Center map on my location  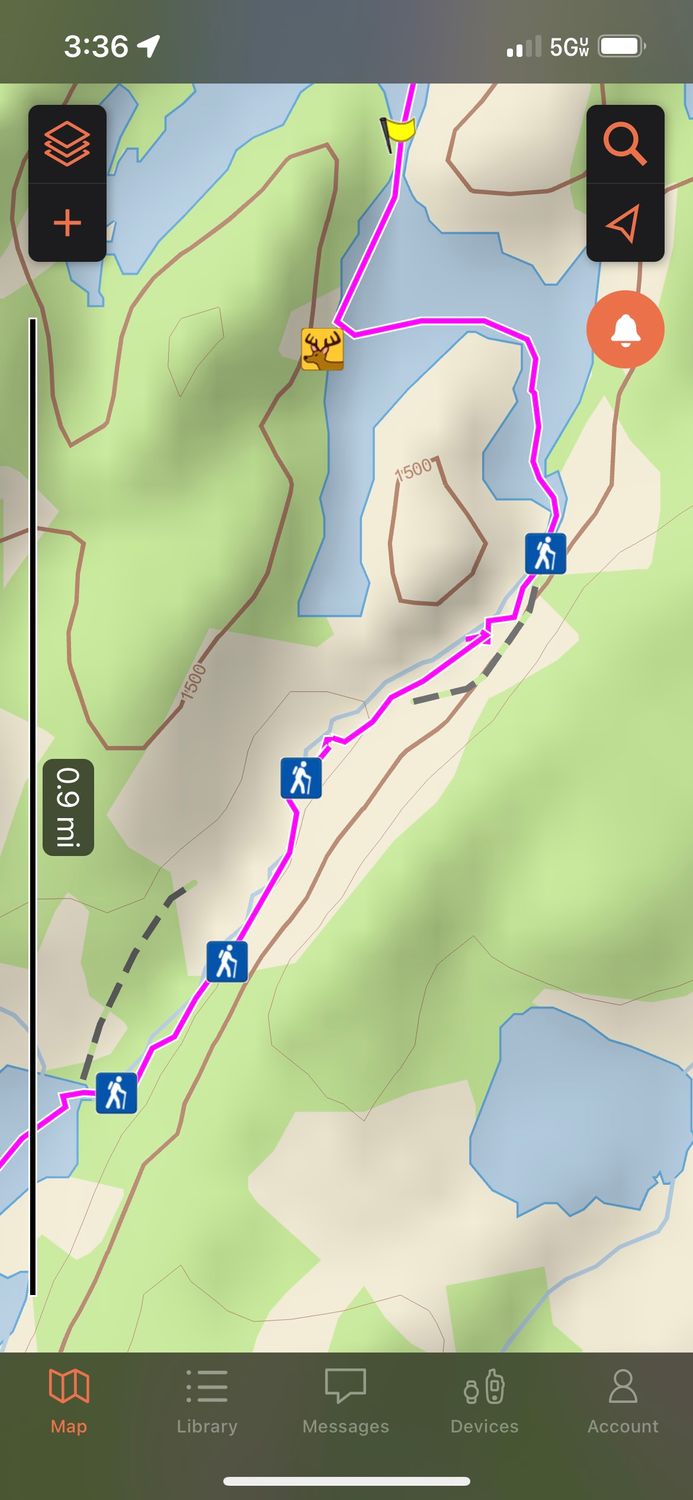coord(624,223)
